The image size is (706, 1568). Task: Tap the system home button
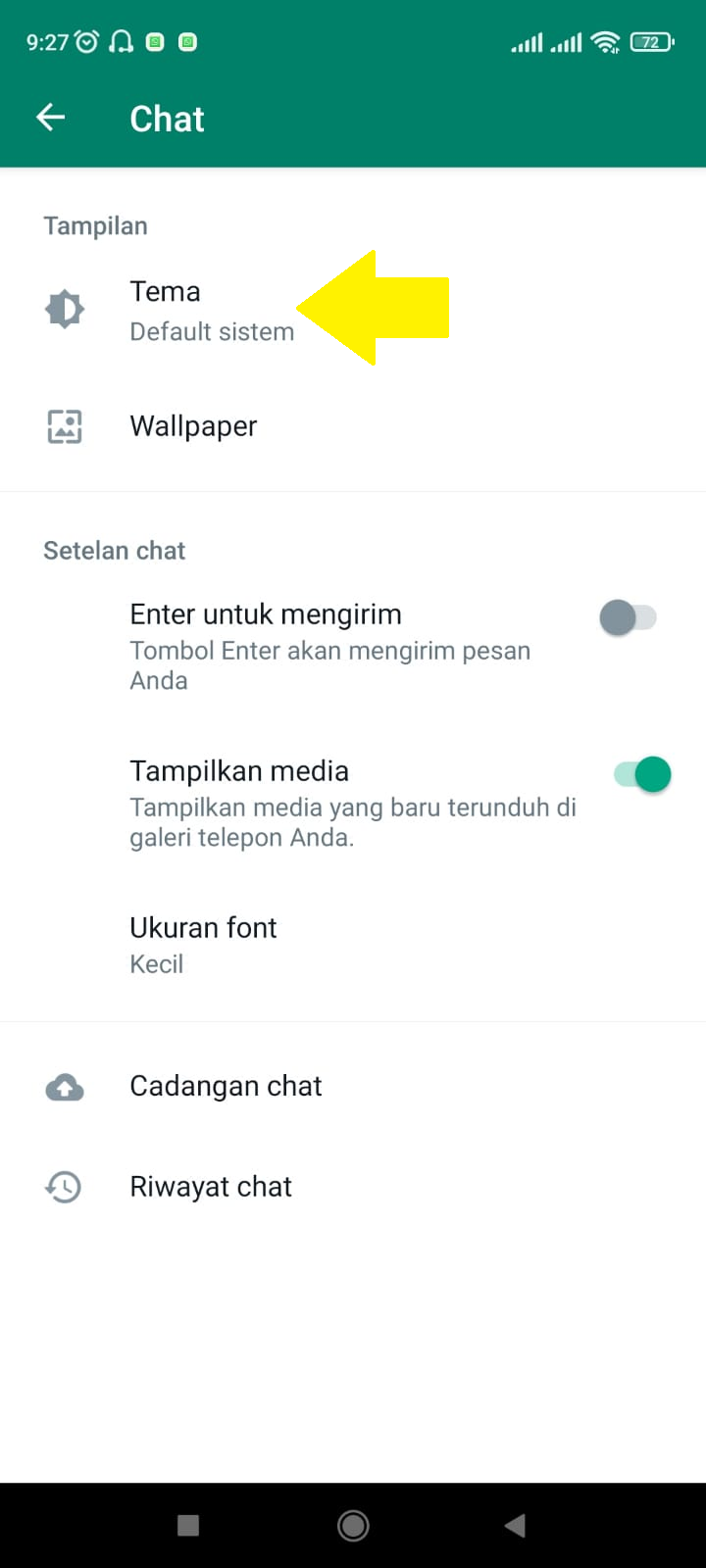353,1525
